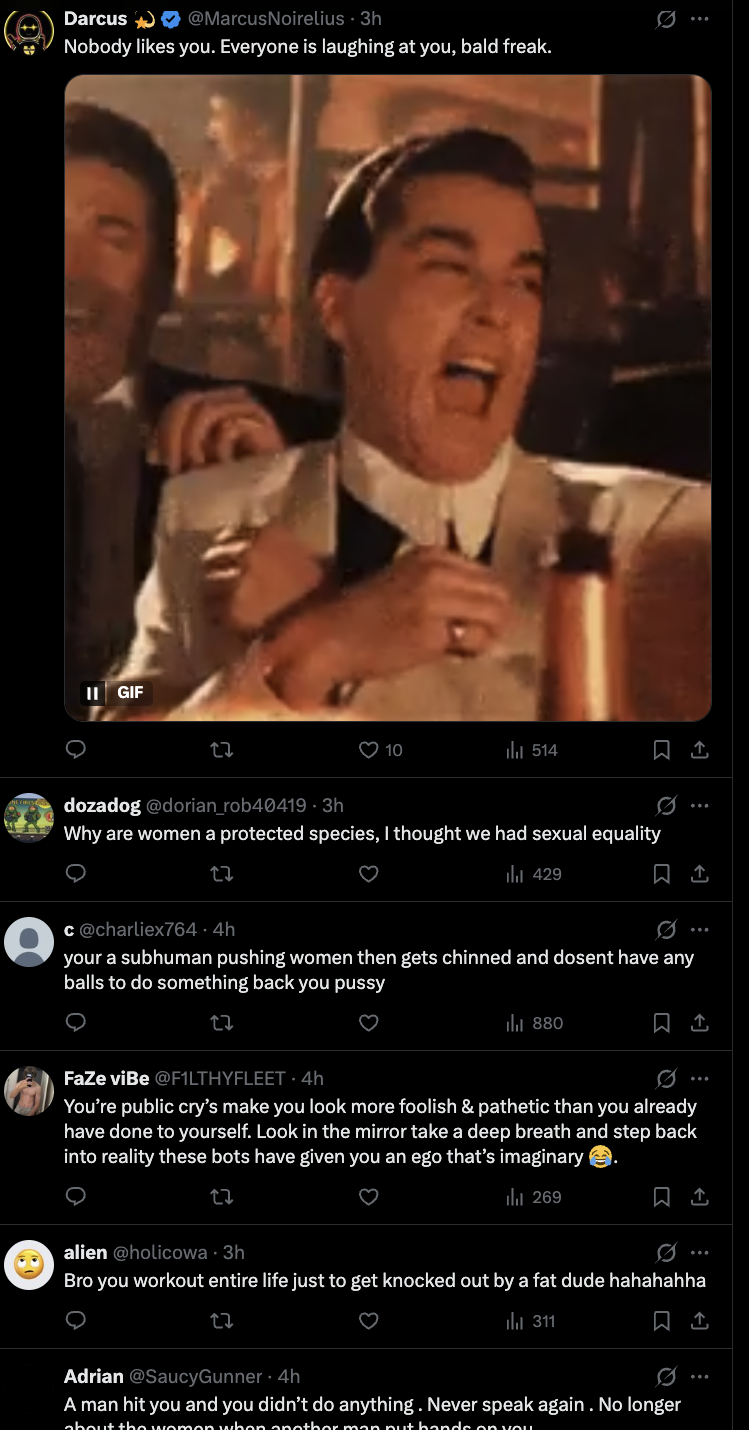Open more options on Adrian's reply
Screen dimensions: 749x1430
point(700,1377)
